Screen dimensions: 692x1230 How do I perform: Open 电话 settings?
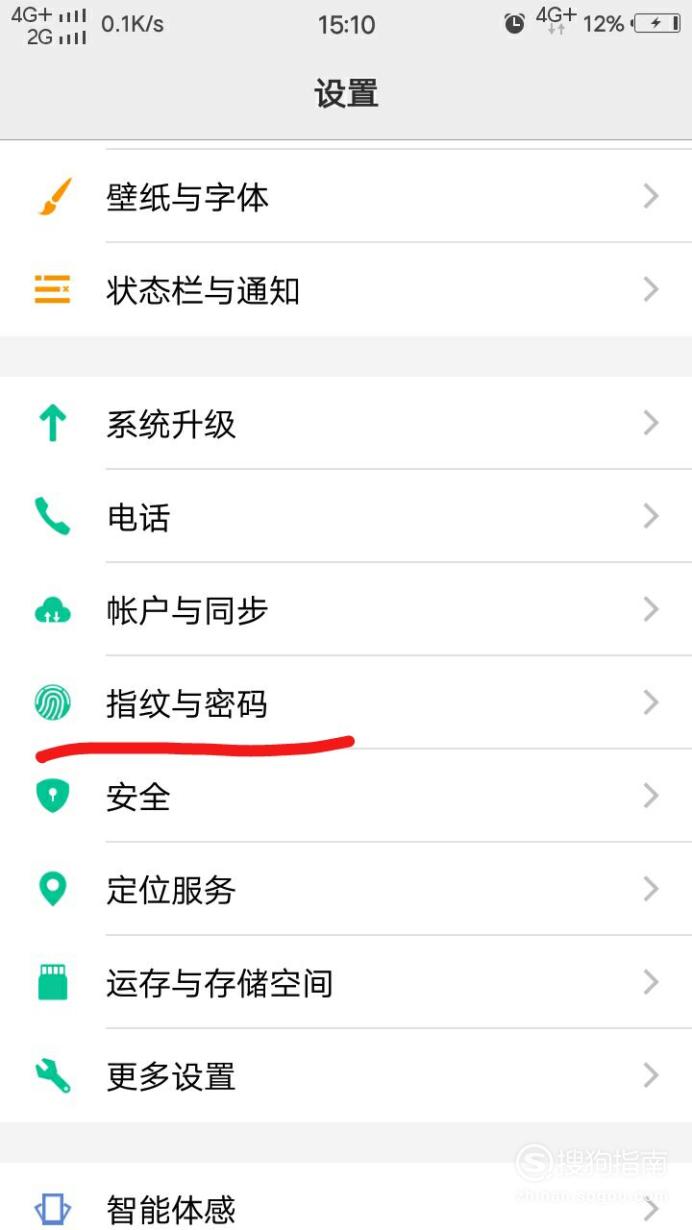tap(346, 516)
